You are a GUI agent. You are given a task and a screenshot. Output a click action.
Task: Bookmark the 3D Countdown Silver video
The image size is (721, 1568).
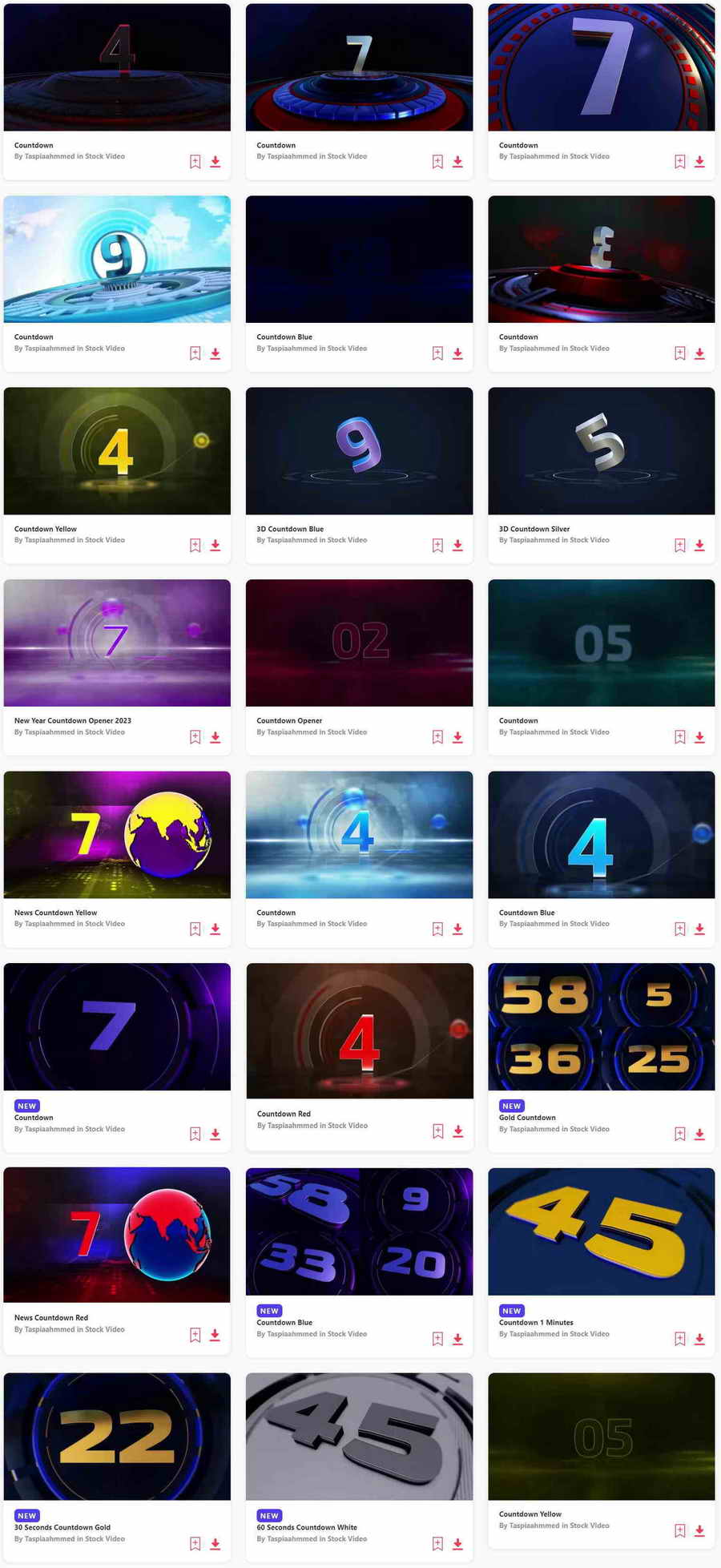(679, 546)
